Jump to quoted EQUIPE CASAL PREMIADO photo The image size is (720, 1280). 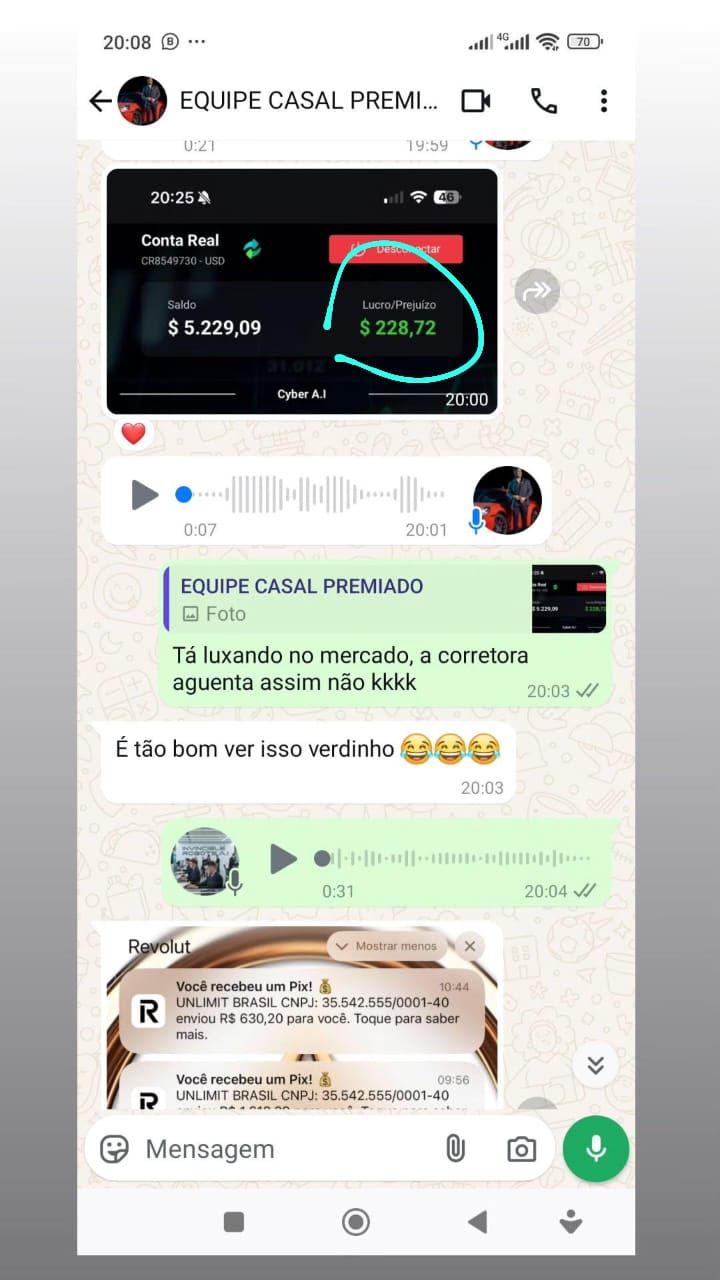click(384, 599)
